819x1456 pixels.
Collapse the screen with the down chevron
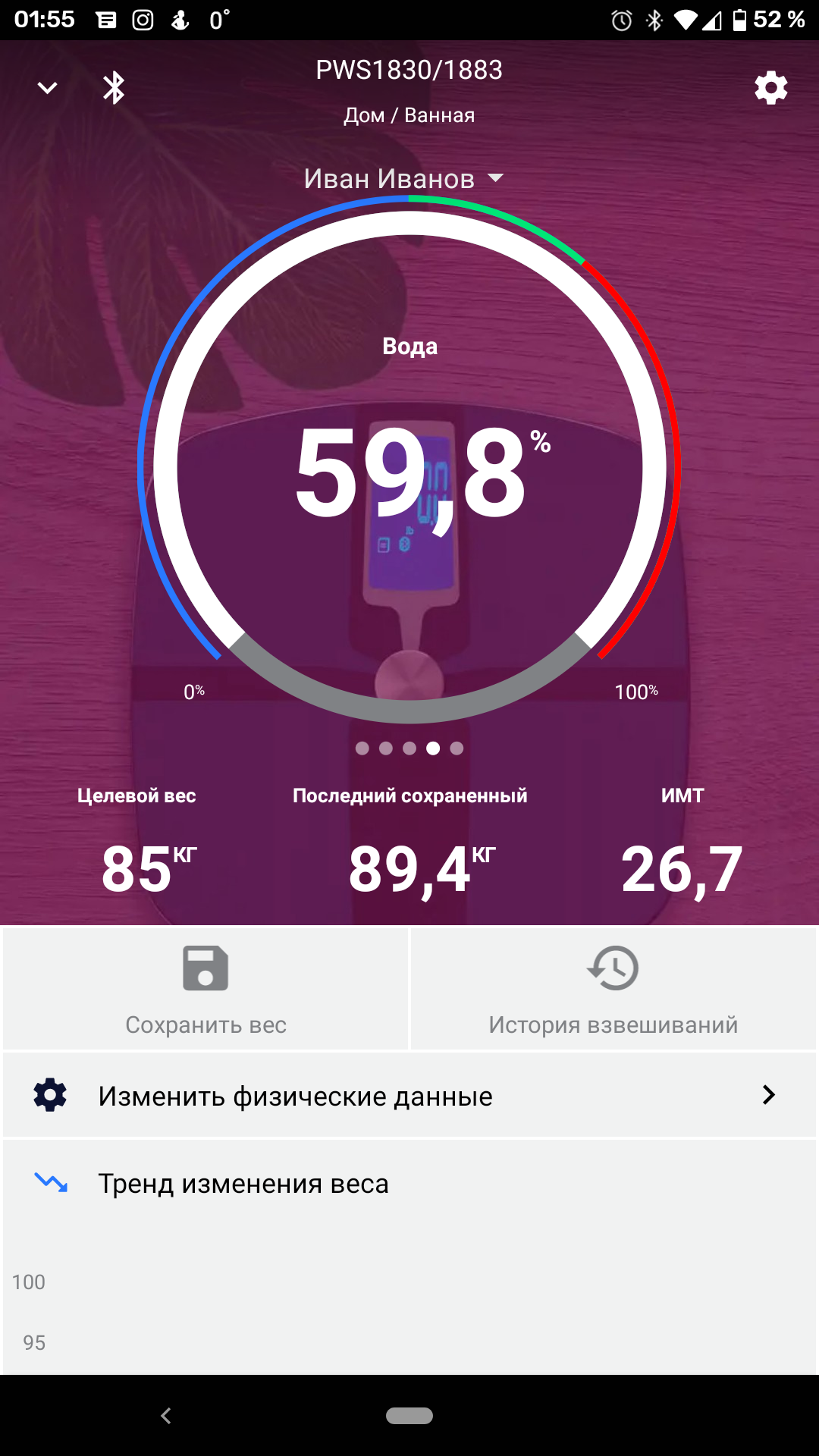pos(47,88)
